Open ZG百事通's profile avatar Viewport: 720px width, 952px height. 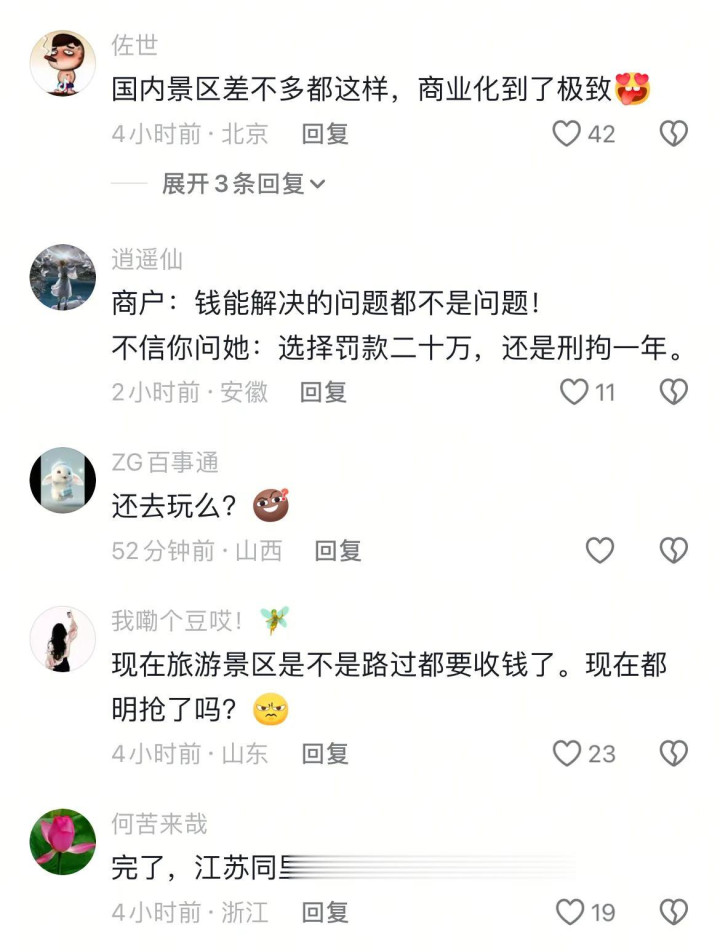63,480
